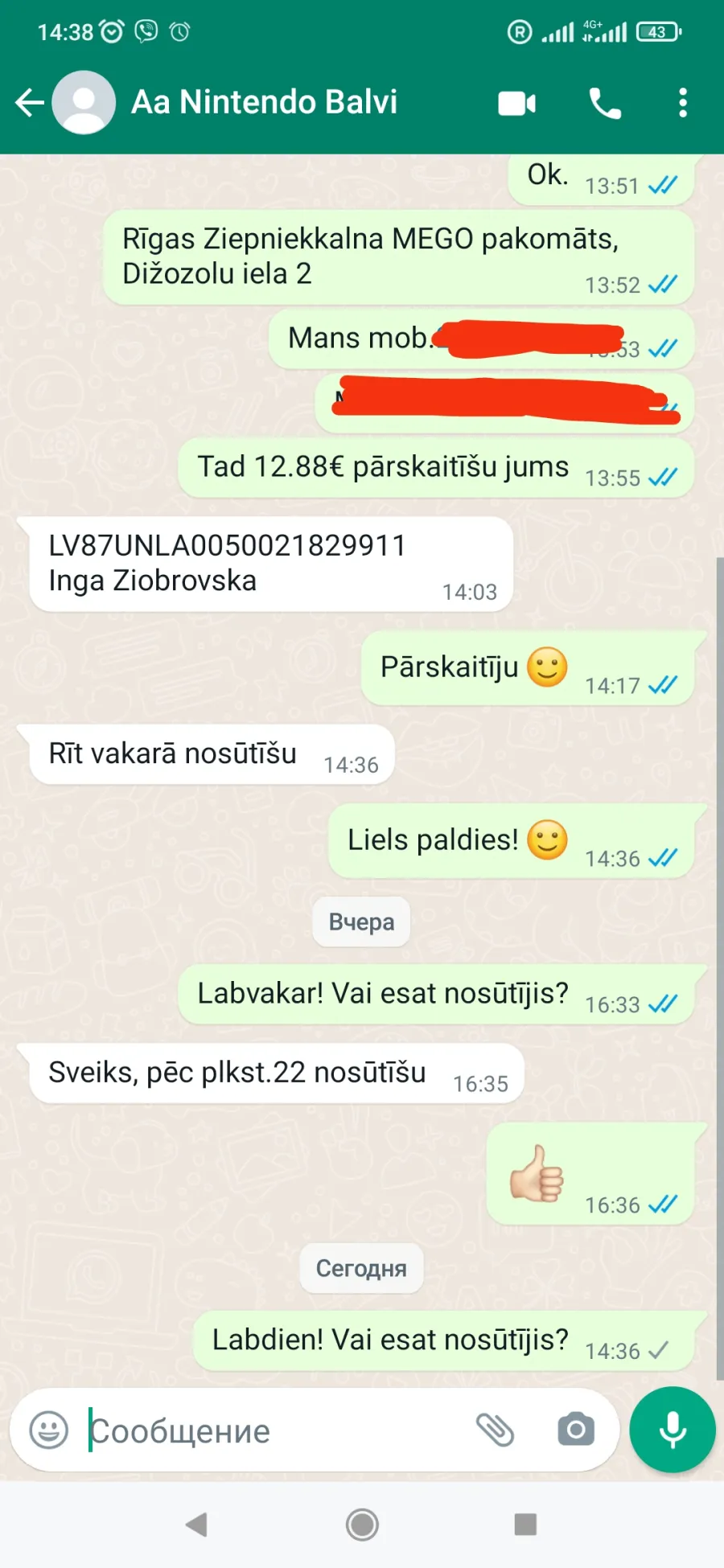724x1568 pixels.
Task: Open the emoji picker
Action: point(49,1430)
